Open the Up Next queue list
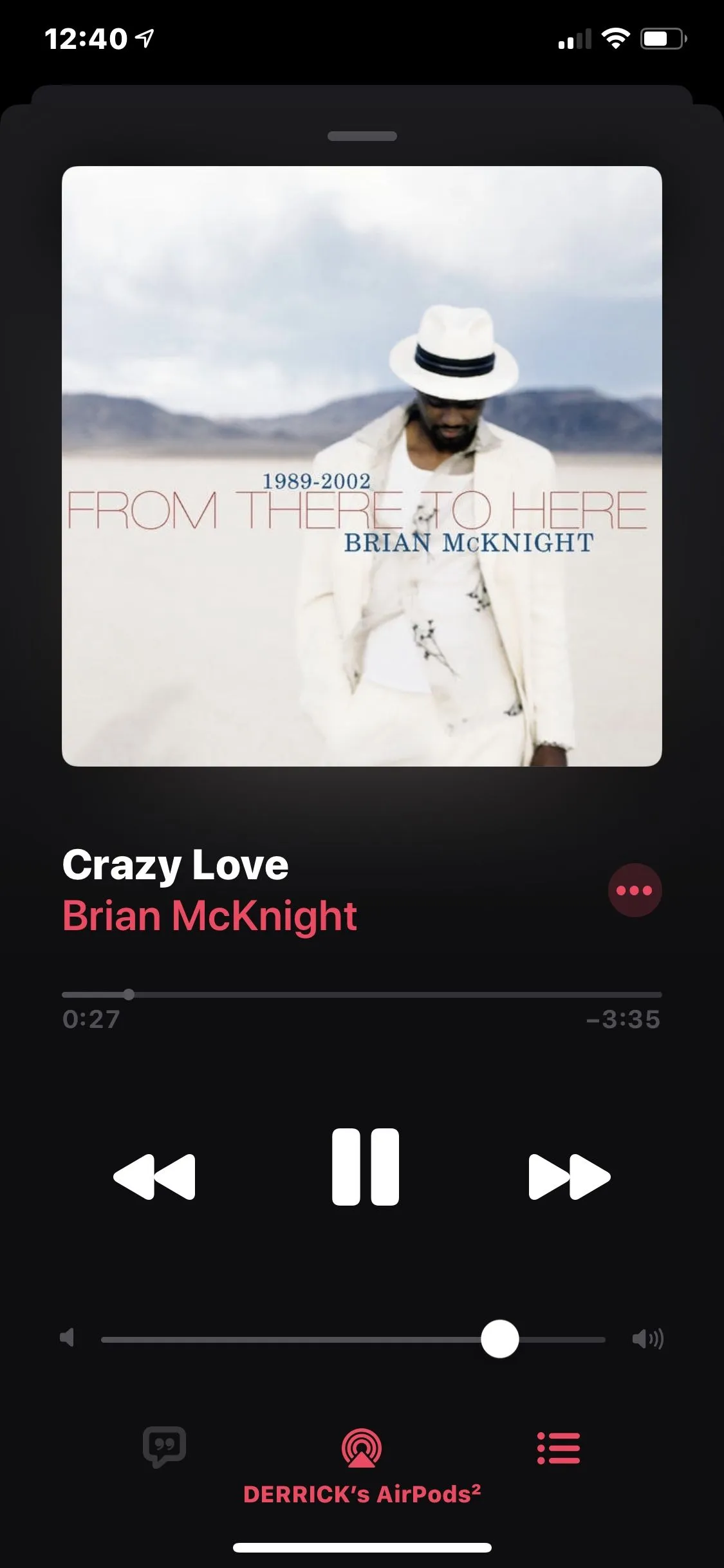 pyautogui.click(x=558, y=1448)
